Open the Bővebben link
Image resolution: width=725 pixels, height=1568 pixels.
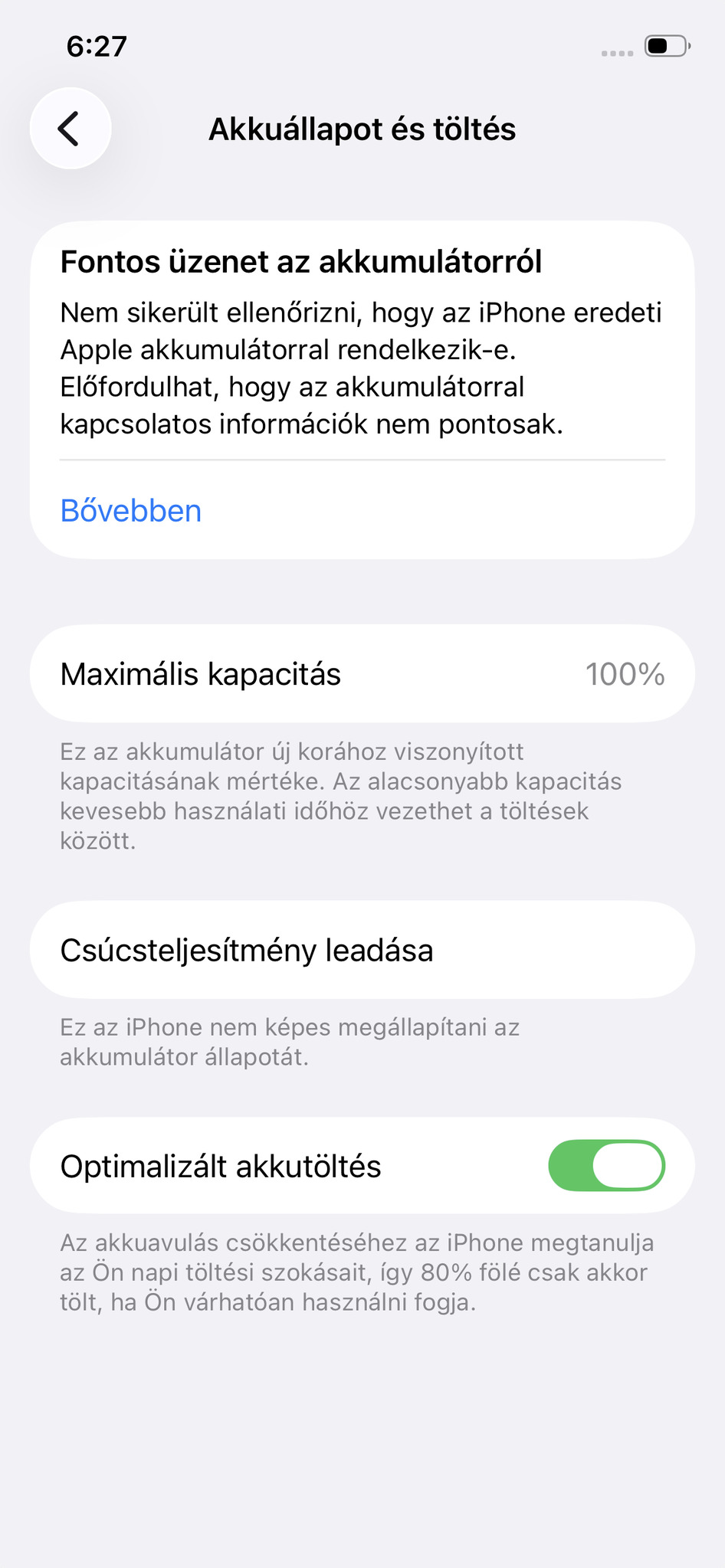[131, 511]
